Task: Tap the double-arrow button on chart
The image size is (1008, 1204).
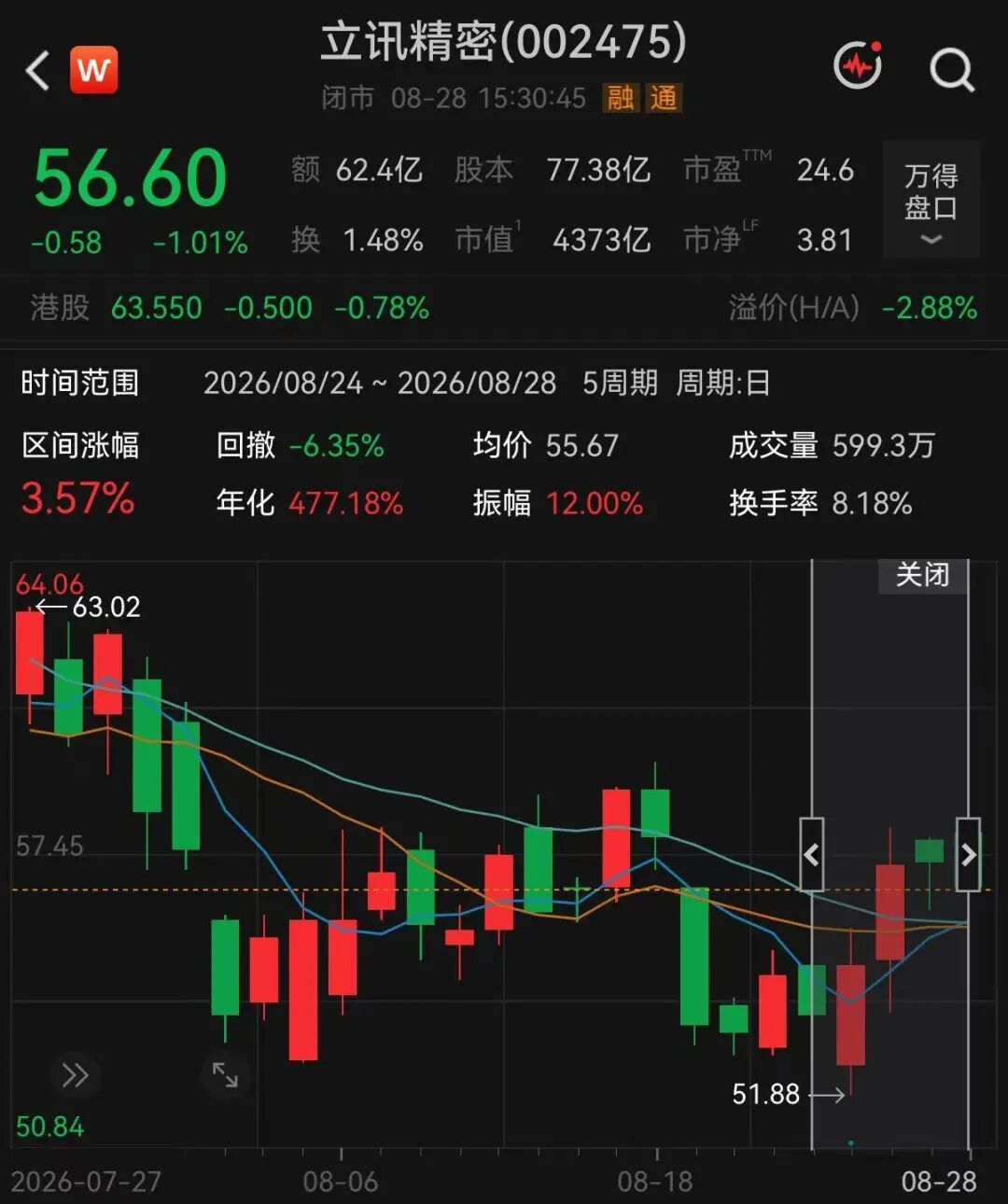Action: pyautogui.click(x=75, y=1075)
